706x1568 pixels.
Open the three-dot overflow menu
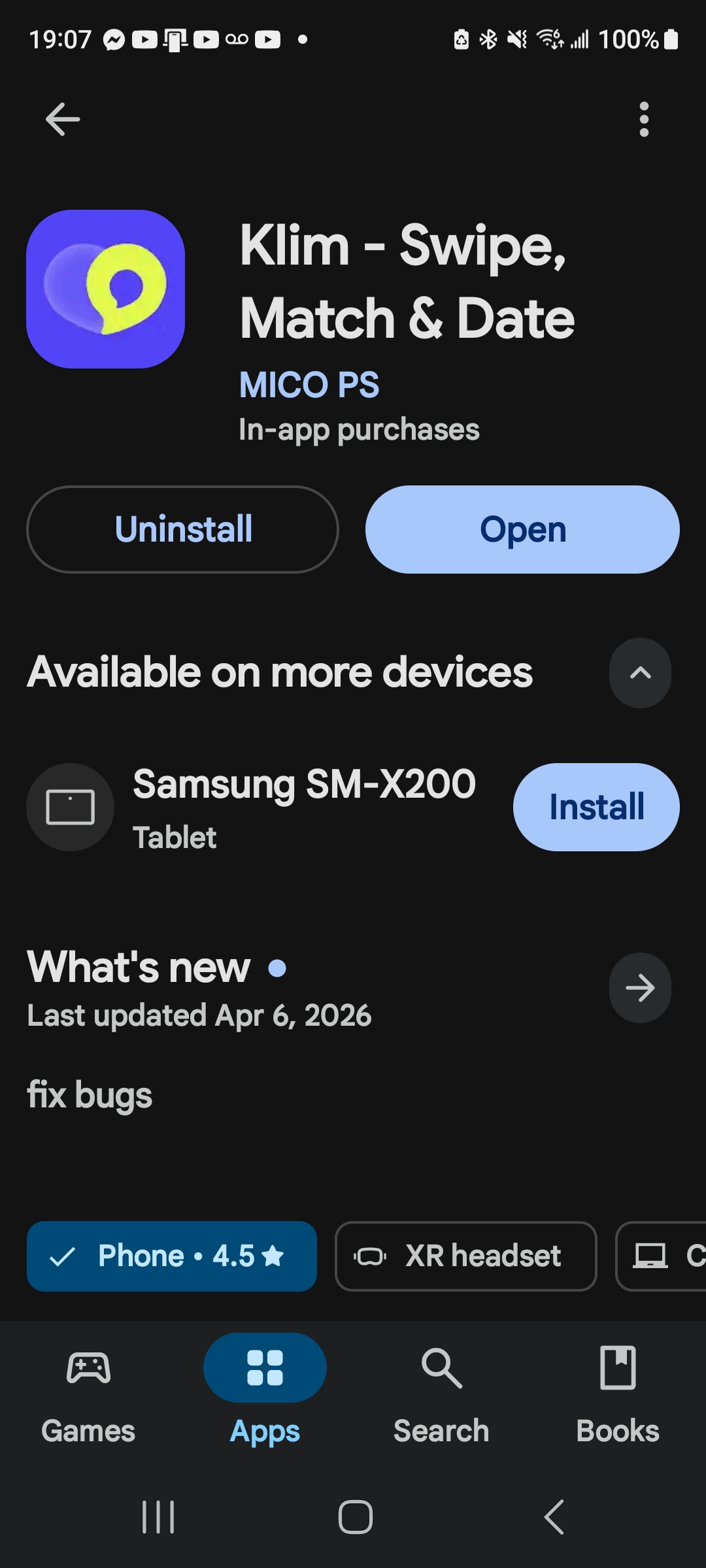644,120
